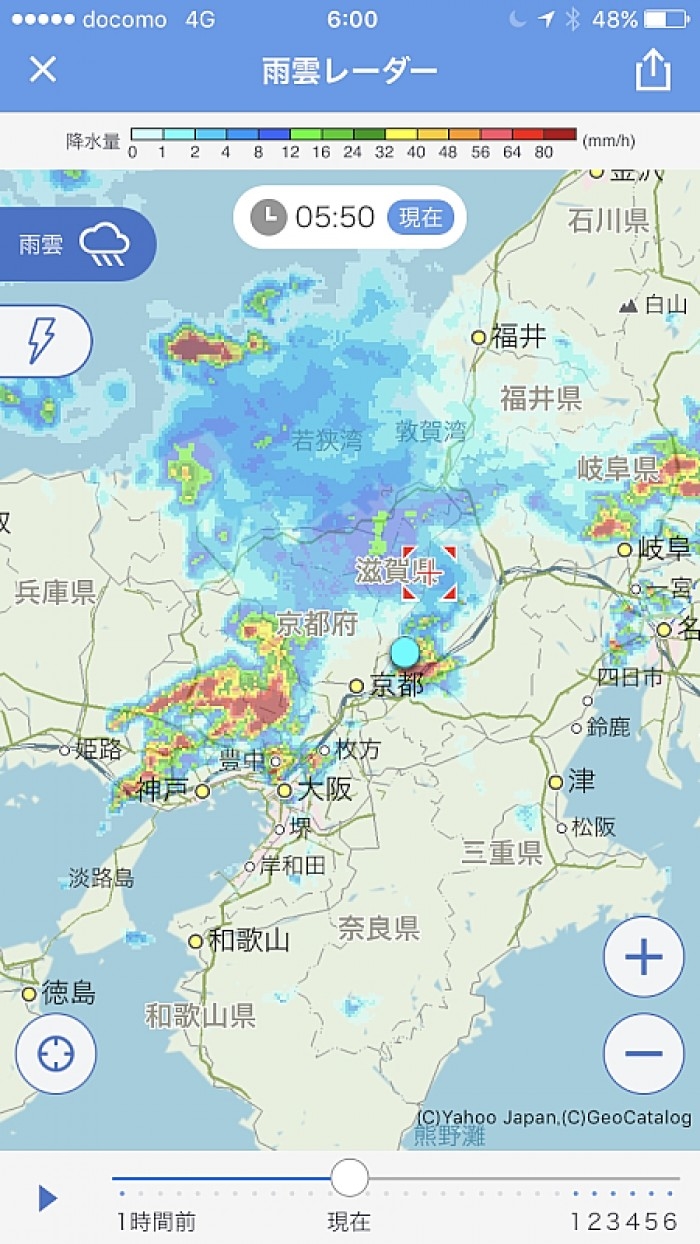Zoom in on the map
This screenshot has width=700, height=1244.
point(644,957)
